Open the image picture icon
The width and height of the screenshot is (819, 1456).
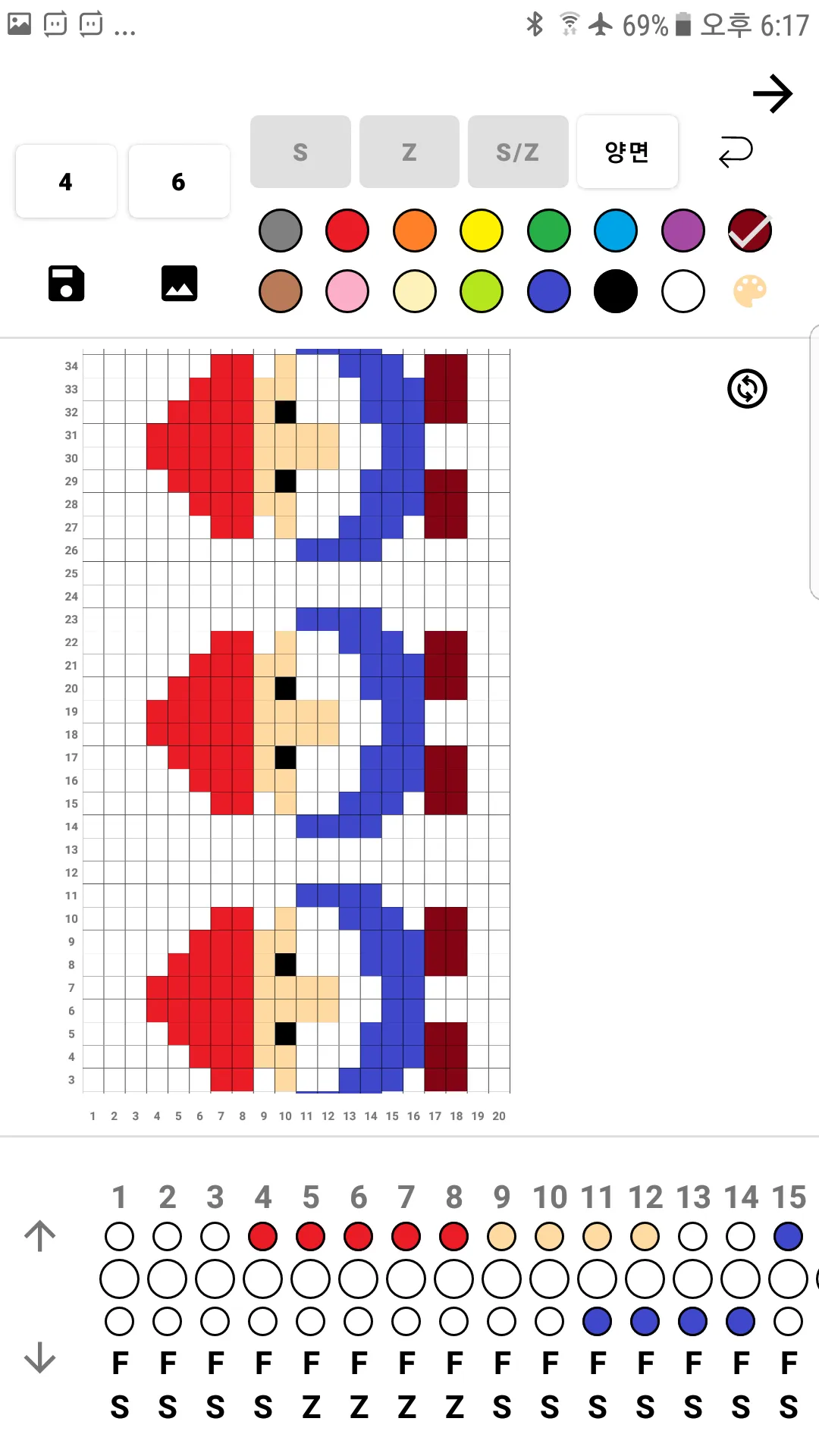coord(179,284)
